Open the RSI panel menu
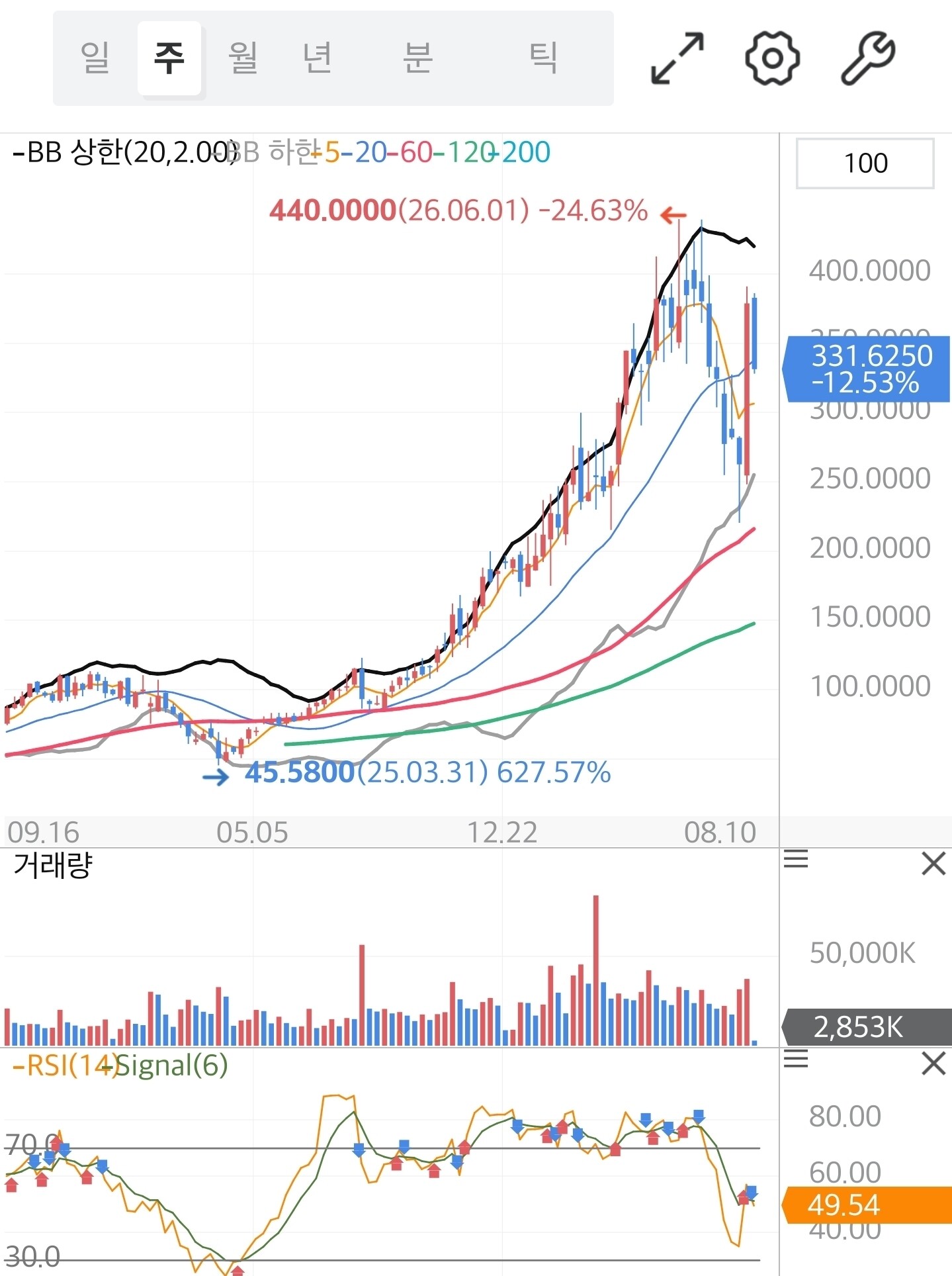This screenshot has height=1276, width=952. (x=796, y=1060)
